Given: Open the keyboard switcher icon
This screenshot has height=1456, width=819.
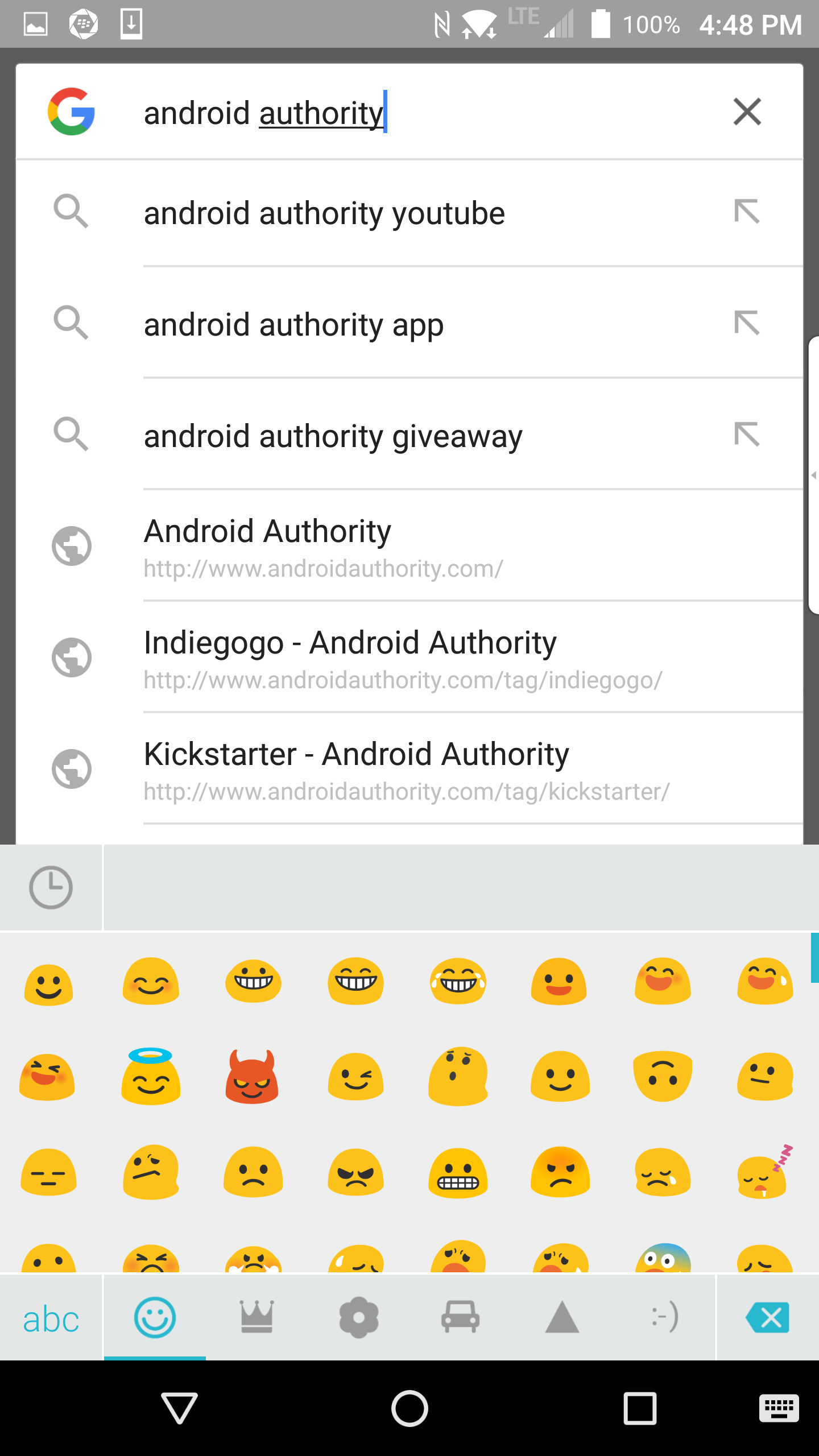Looking at the screenshot, I should [779, 1408].
